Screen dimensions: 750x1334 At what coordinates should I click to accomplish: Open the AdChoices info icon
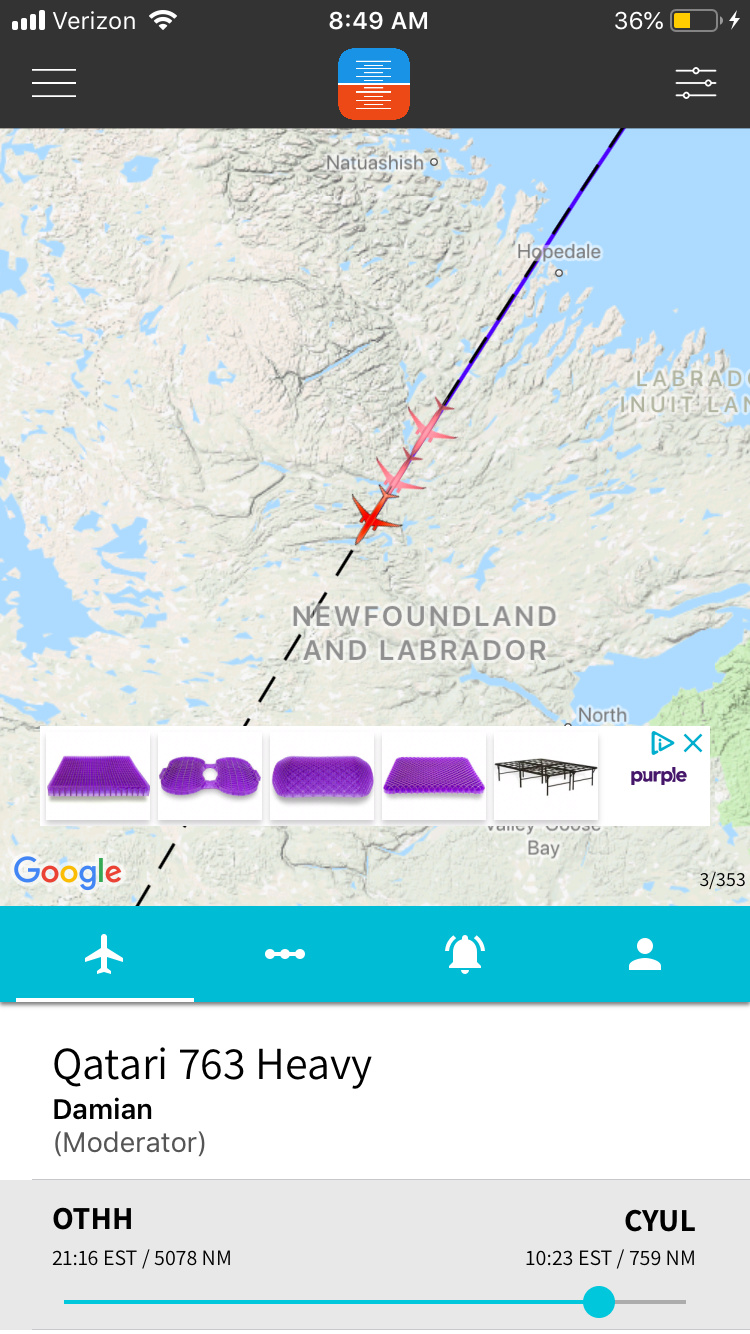(x=662, y=743)
